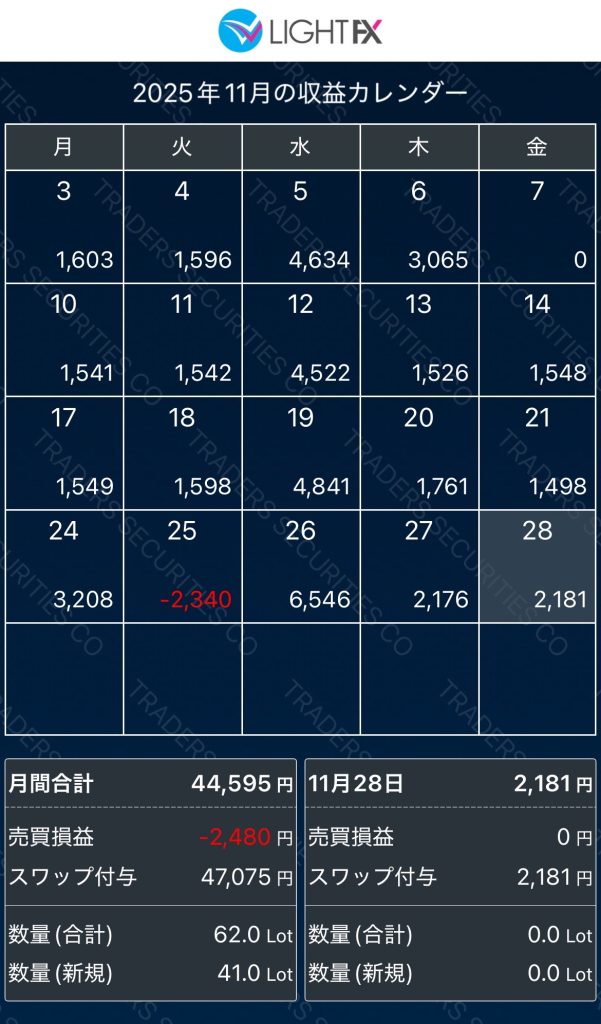
Task: Tap the highlighted November 28 cell
Action: pos(538,566)
